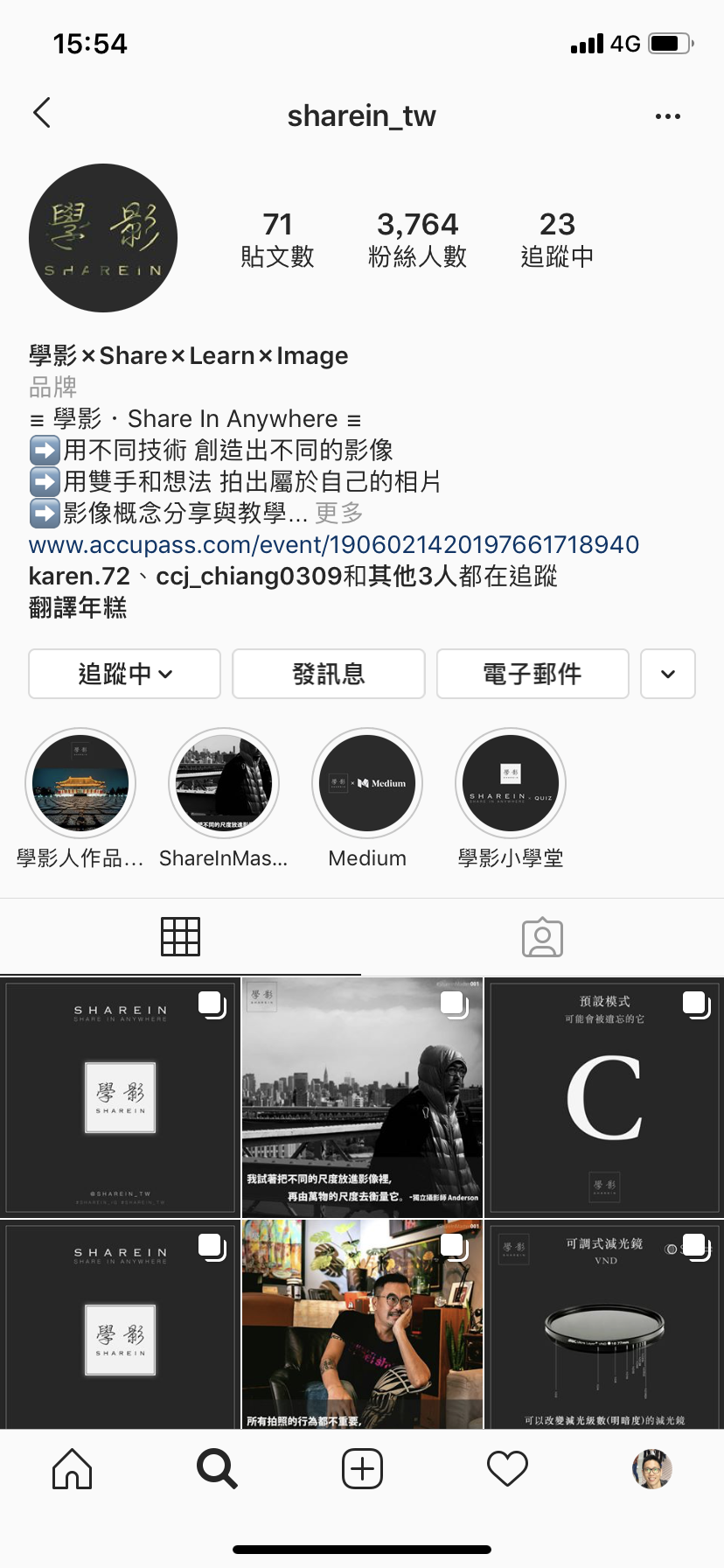Expand suggested accounts chevron button
This screenshot has height=1568, width=724.
coord(667,674)
